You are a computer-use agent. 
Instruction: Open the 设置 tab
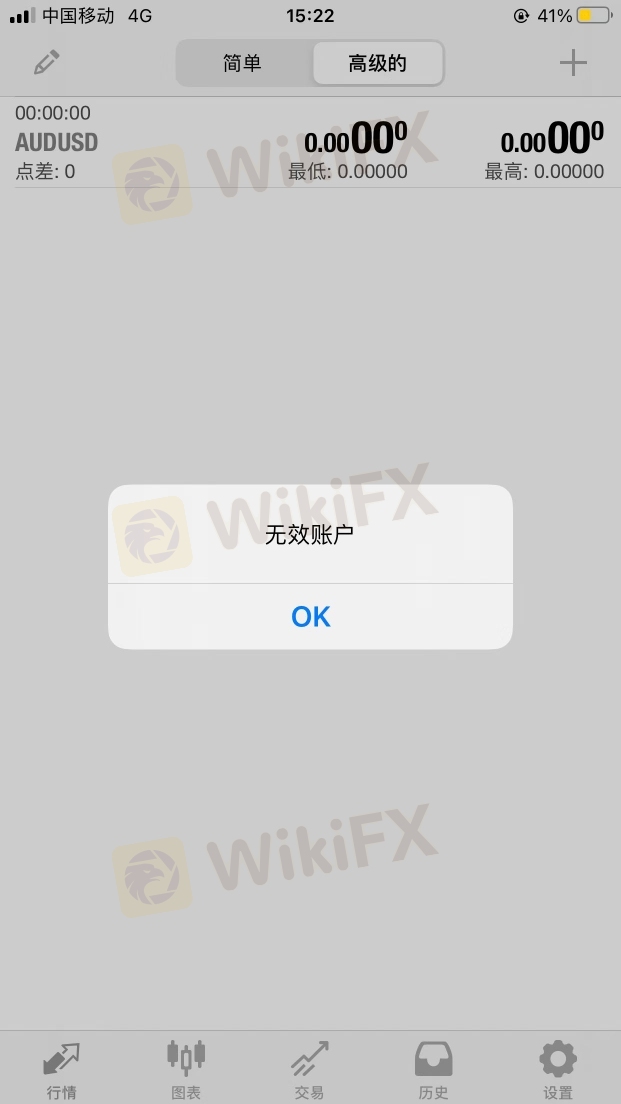558,1070
